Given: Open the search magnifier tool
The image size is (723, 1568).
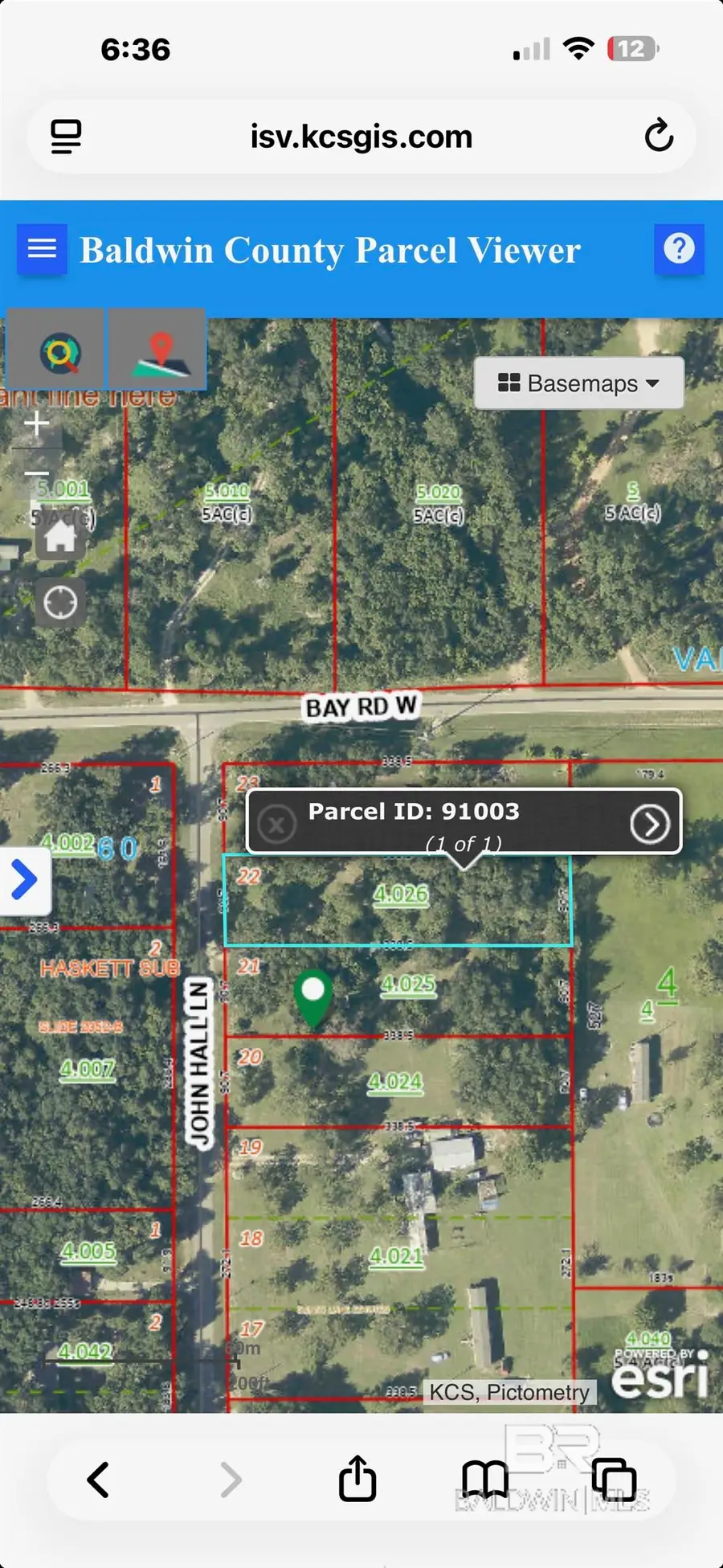Looking at the screenshot, I should 56,350.
